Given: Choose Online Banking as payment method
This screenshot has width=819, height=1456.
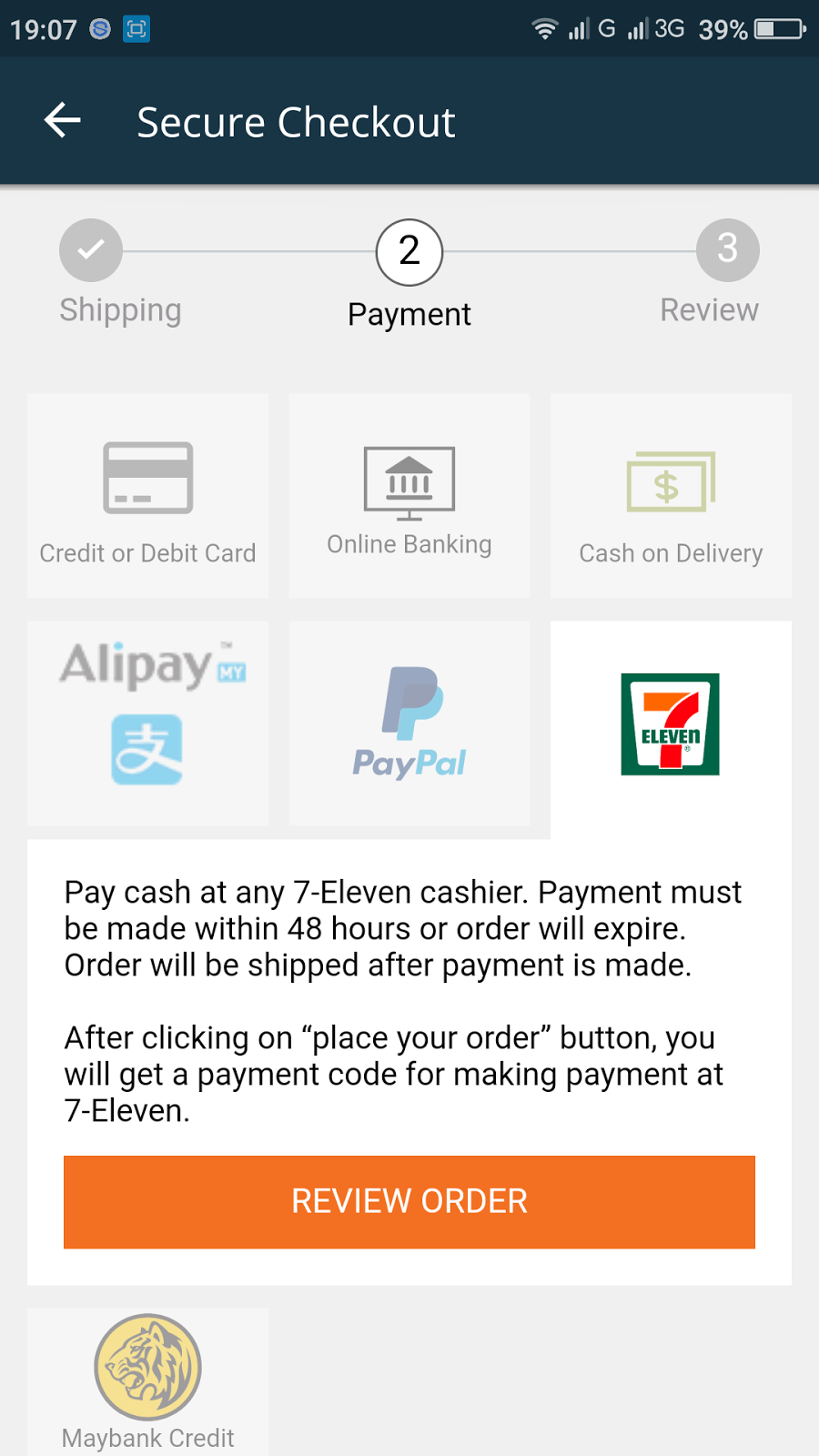Looking at the screenshot, I should point(409,496).
